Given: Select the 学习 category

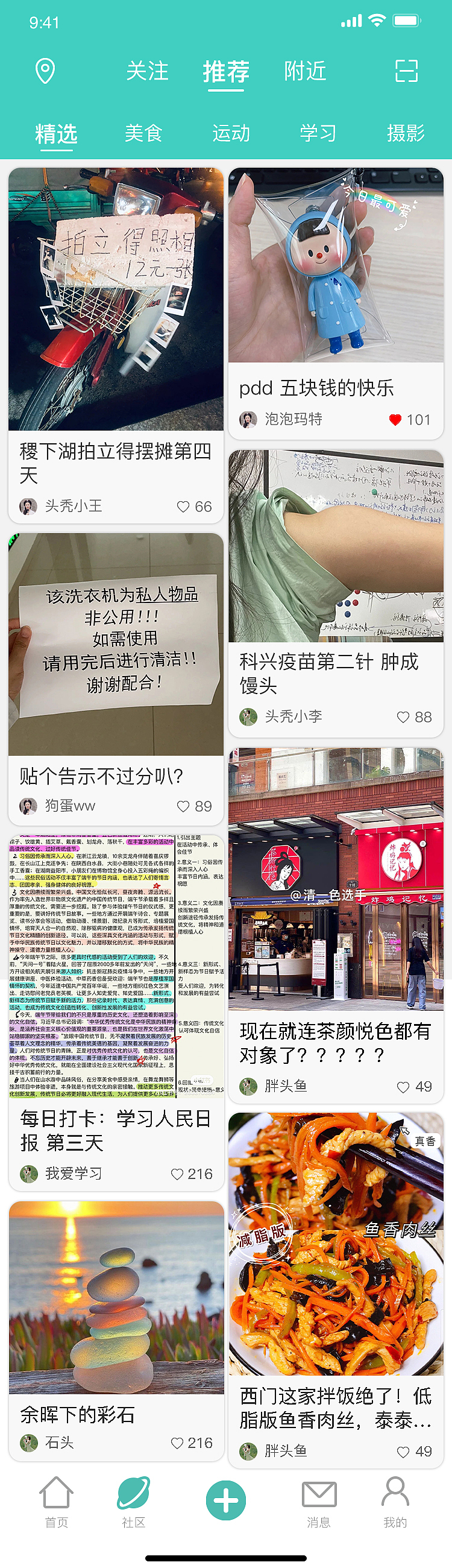Looking at the screenshot, I should click(318, 133).
